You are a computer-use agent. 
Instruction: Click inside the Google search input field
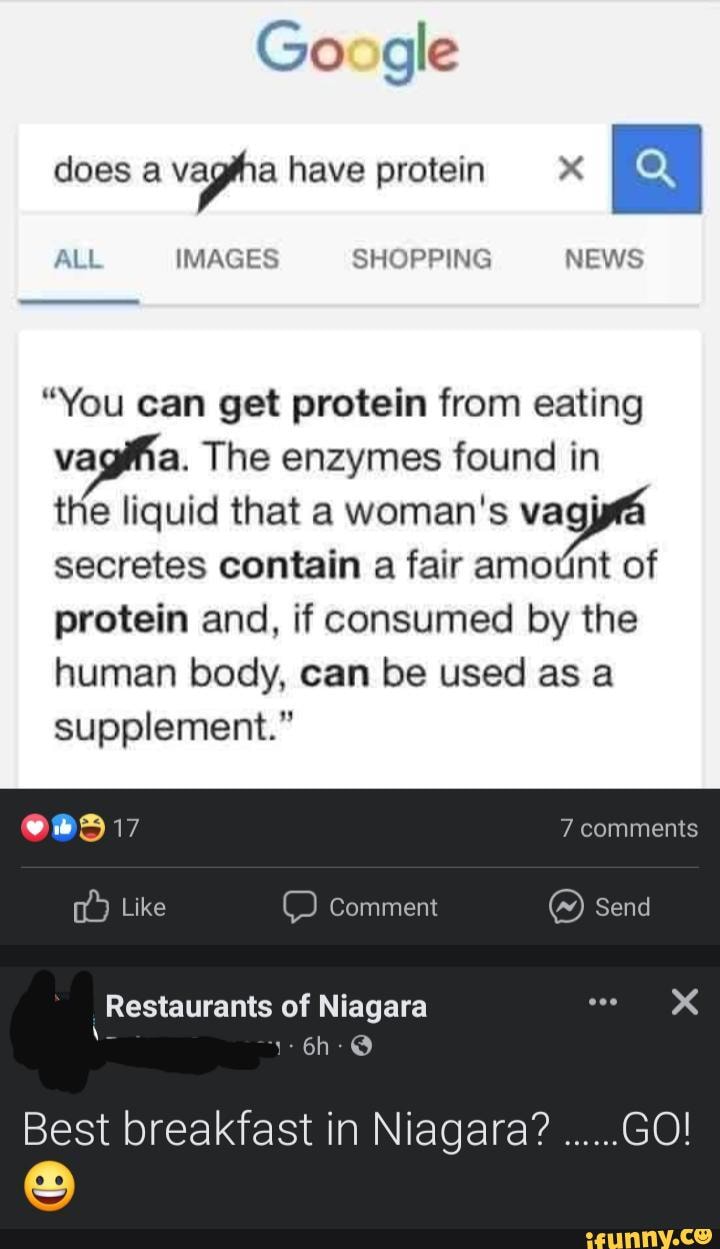point(270,168)
